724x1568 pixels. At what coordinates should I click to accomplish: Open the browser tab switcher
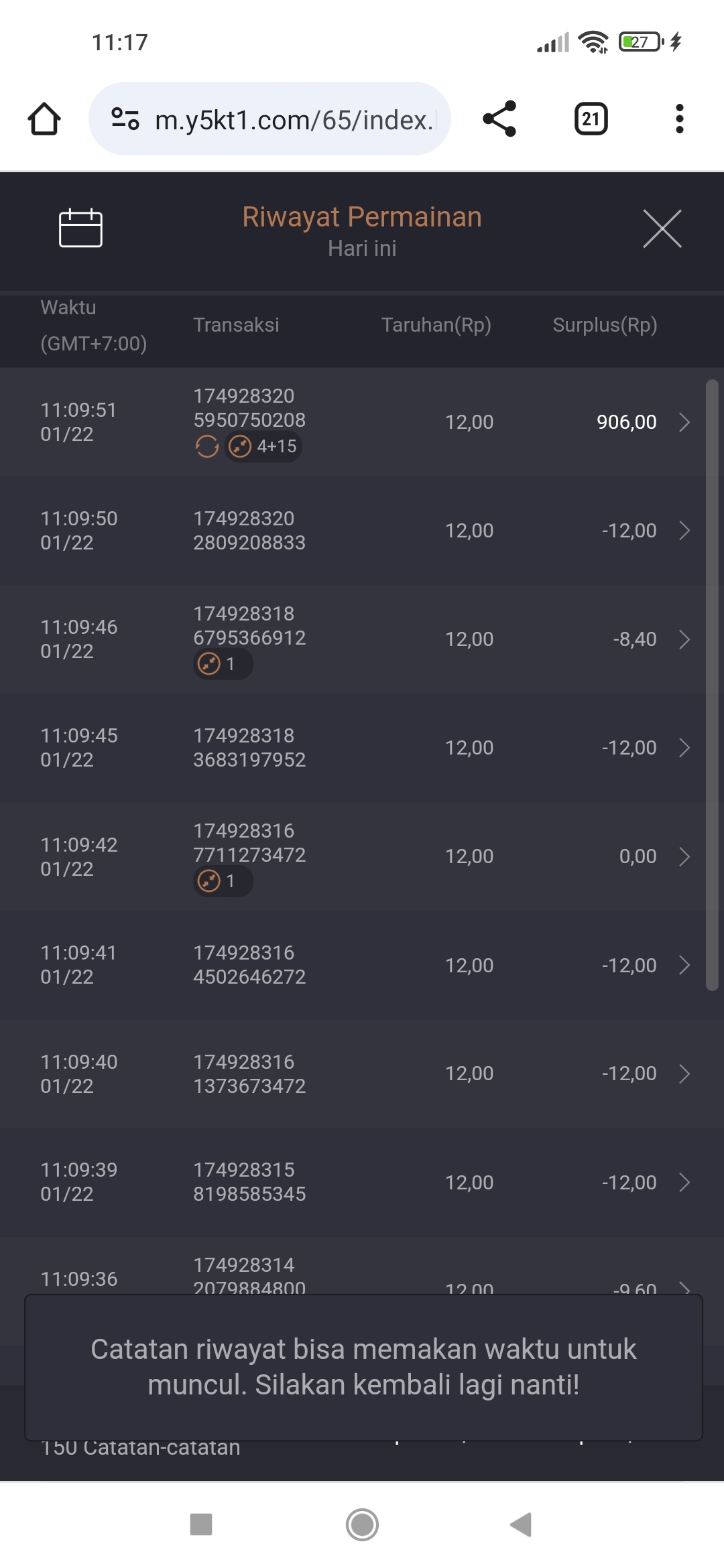click(x=591, y=119)
